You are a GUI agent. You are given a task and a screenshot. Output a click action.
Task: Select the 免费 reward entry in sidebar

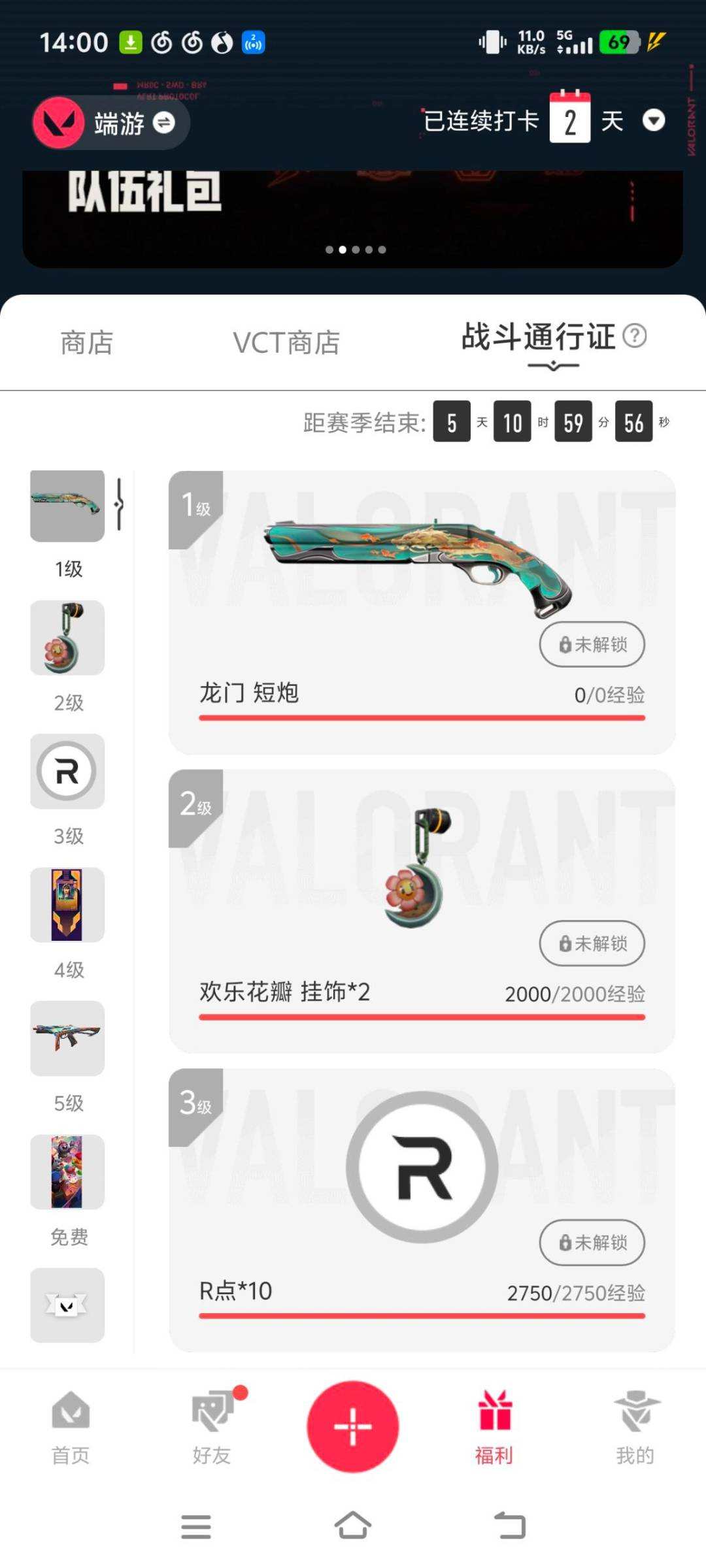(x=67, y=1173)
